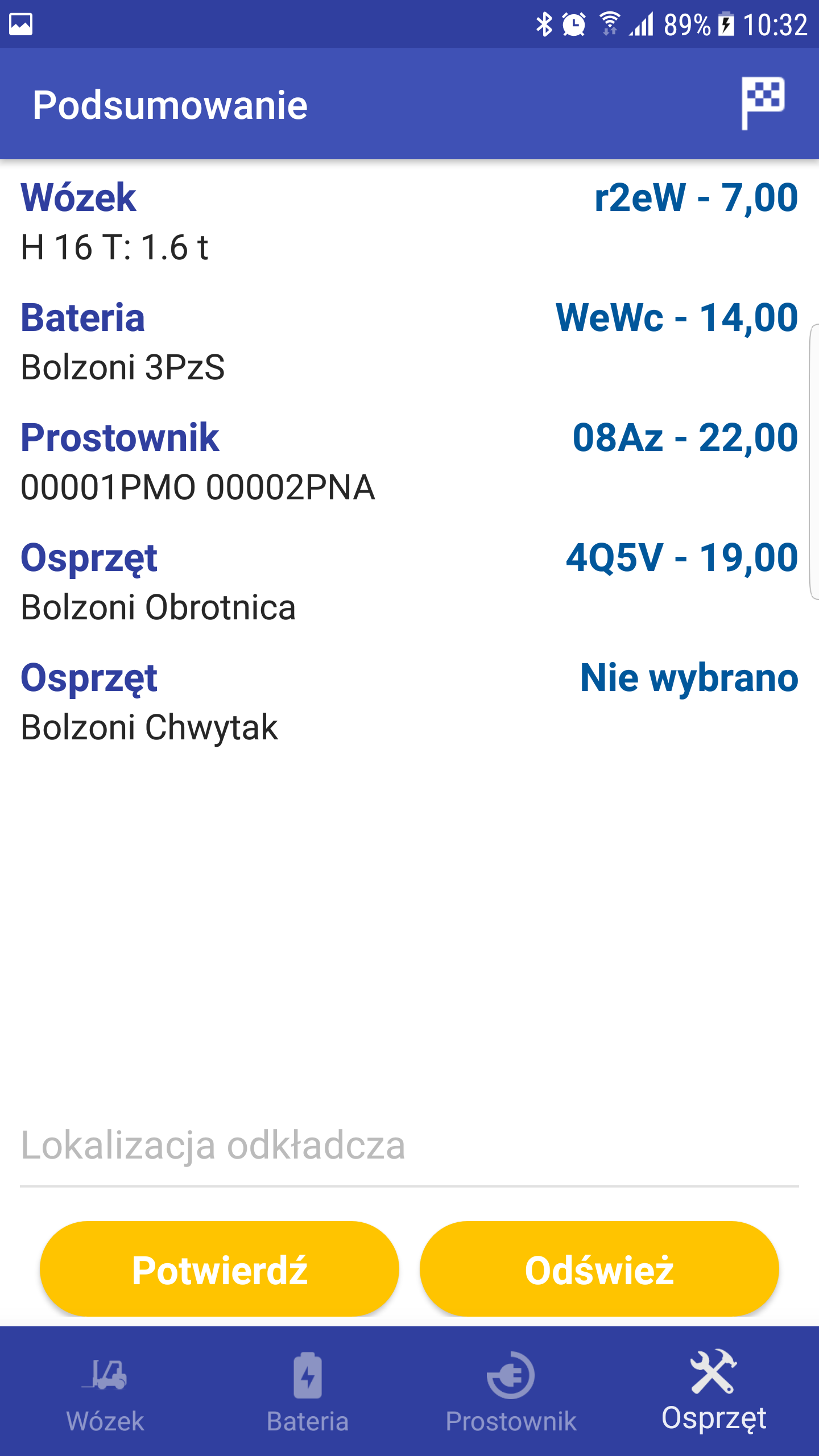This screenshot has height=1456, width=819.
Task: Open the Bateria Bolzoni 3PzS row
Action: pos(409,342)
